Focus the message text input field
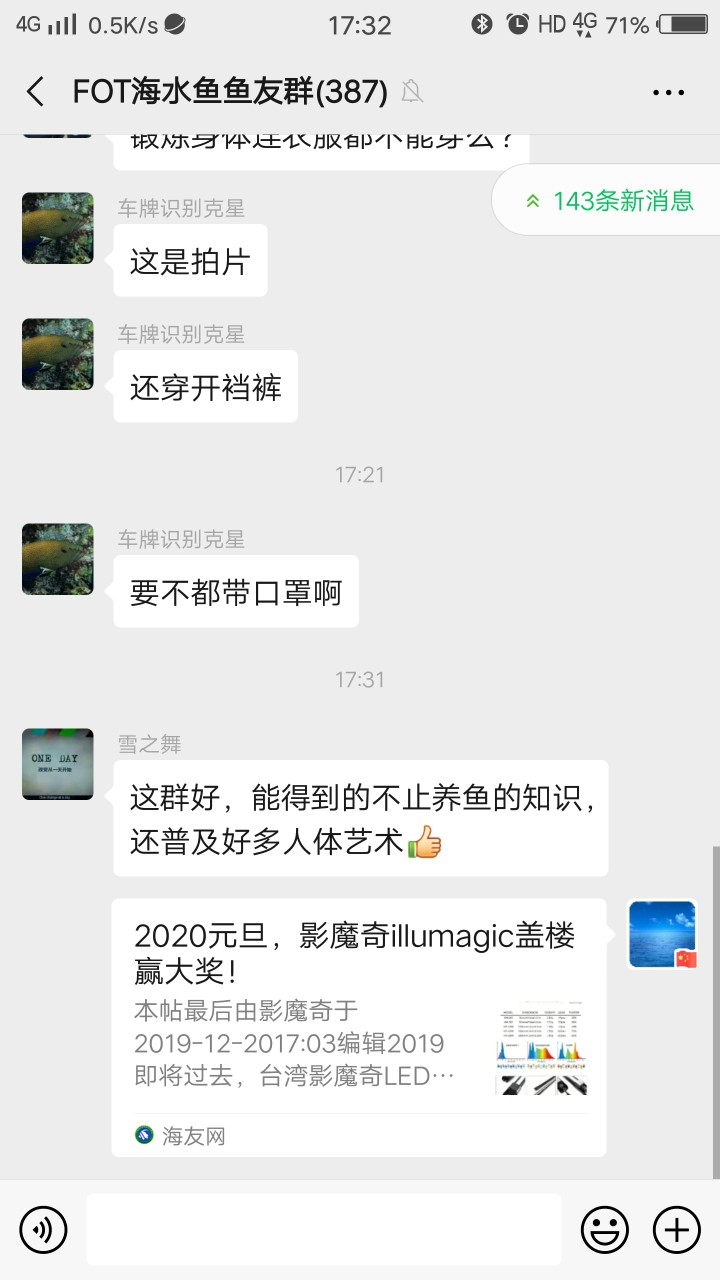 [x=323, y=1229]
